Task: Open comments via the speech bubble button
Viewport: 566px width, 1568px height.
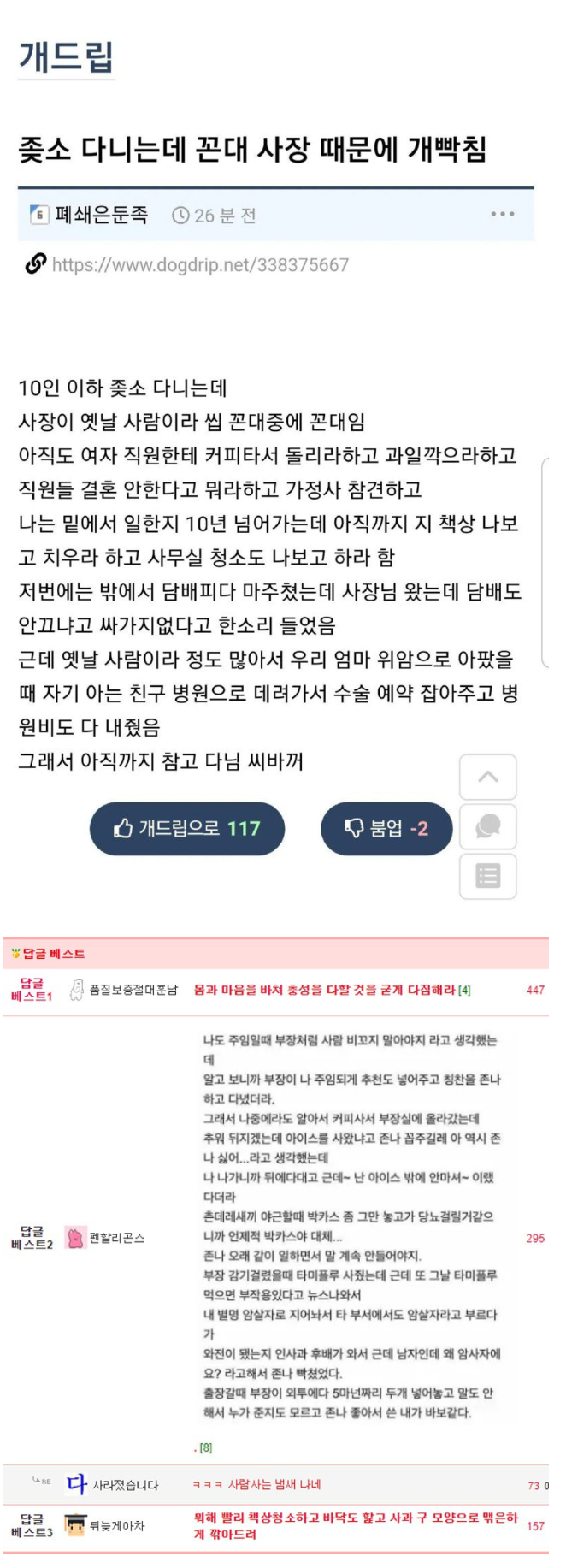Action: [488, 826]
